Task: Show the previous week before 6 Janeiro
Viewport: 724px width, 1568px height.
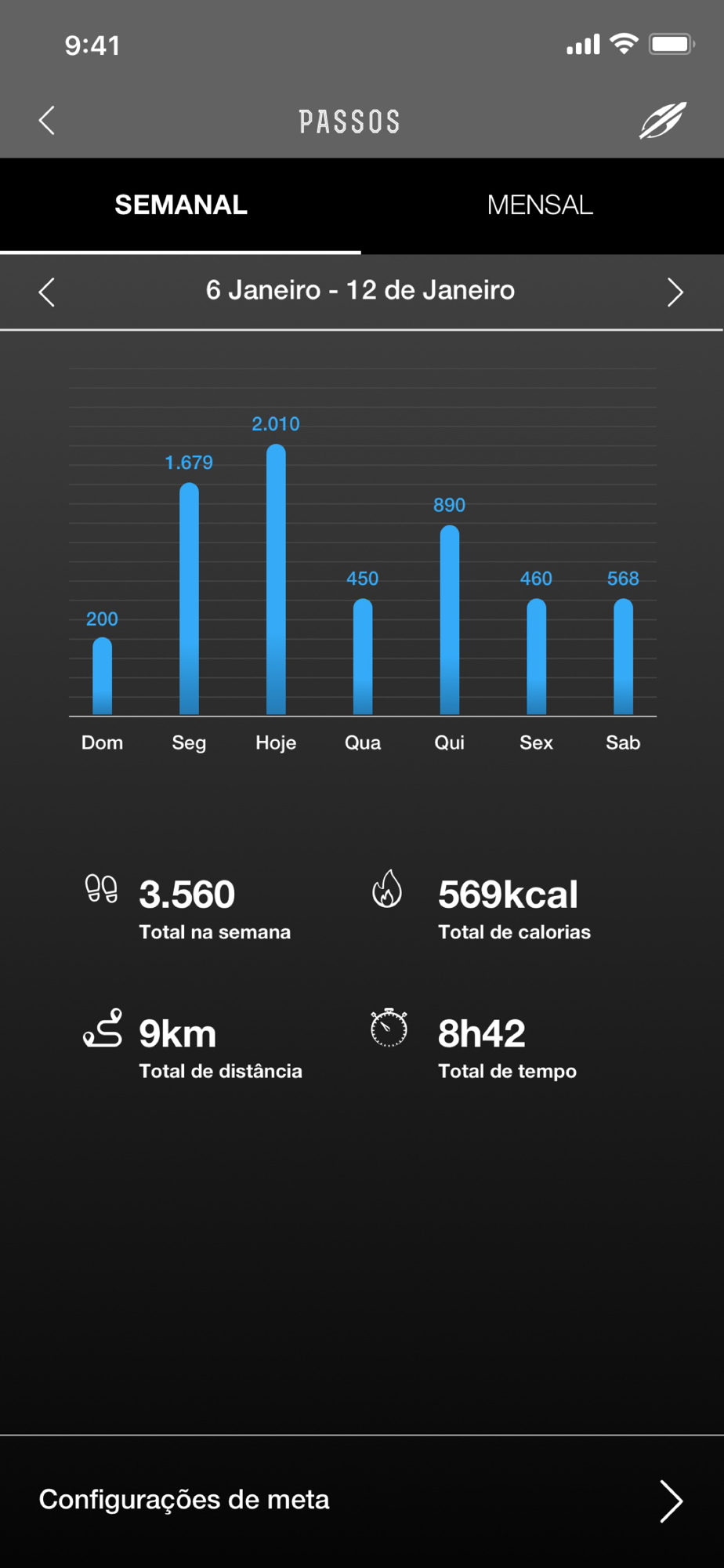Action: [x=47, y=292]
